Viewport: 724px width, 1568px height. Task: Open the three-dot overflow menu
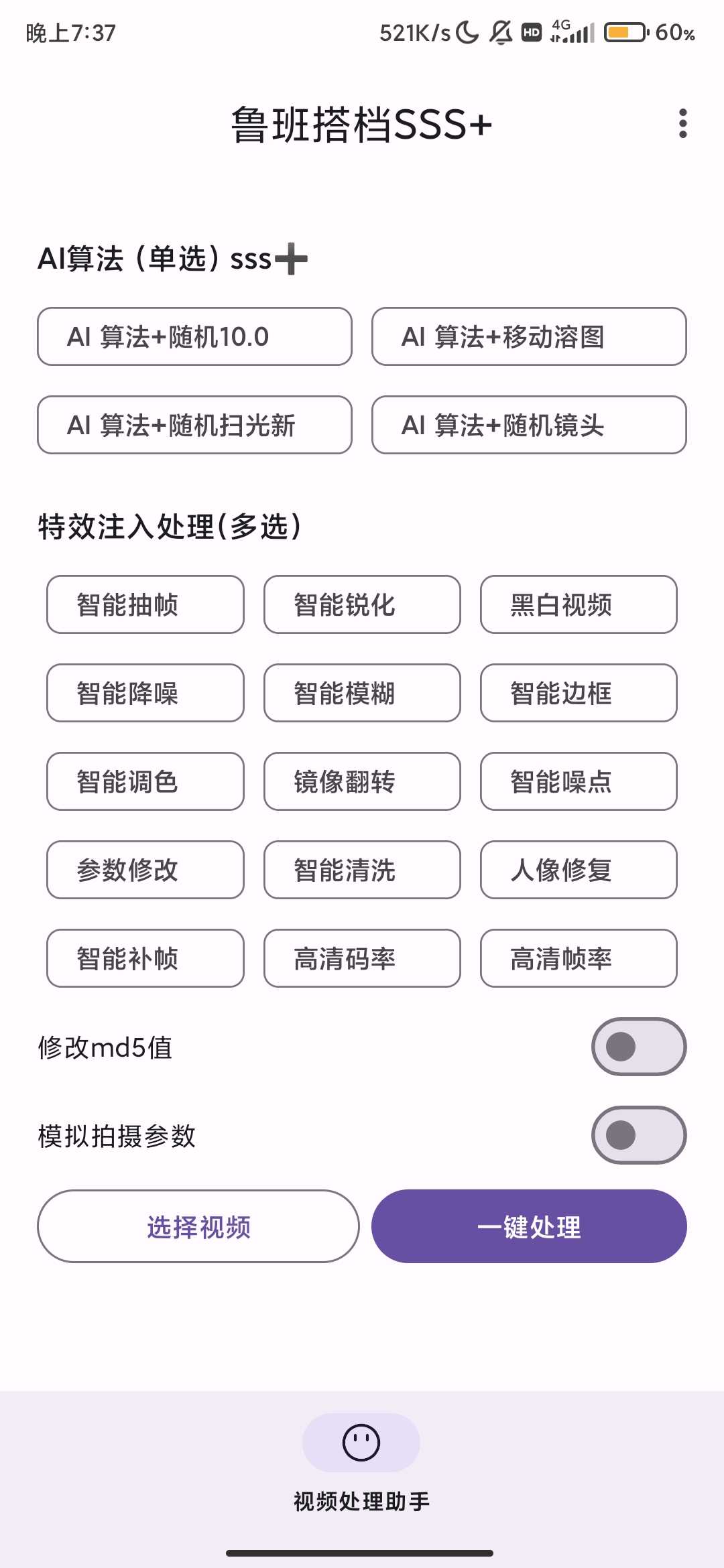click(682, 124)
